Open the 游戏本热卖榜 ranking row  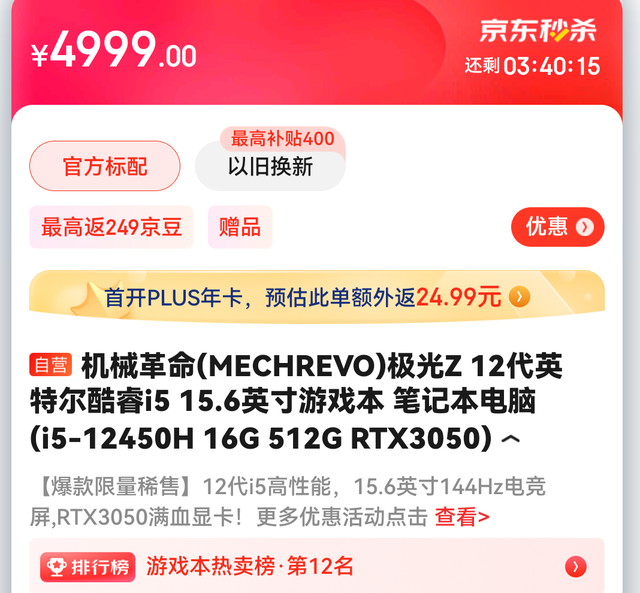[x=317, y=566]
